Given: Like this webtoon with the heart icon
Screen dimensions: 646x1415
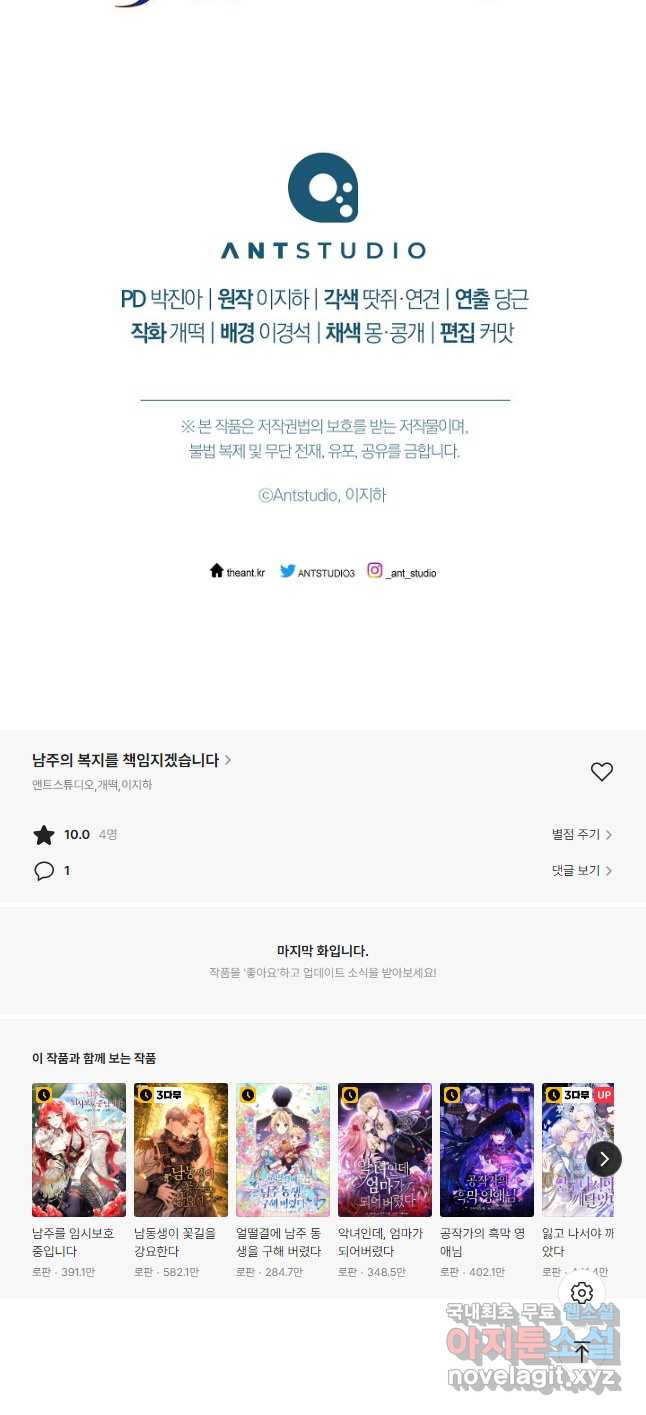Looking at the screenshot, I should click(x=601, y=772).
